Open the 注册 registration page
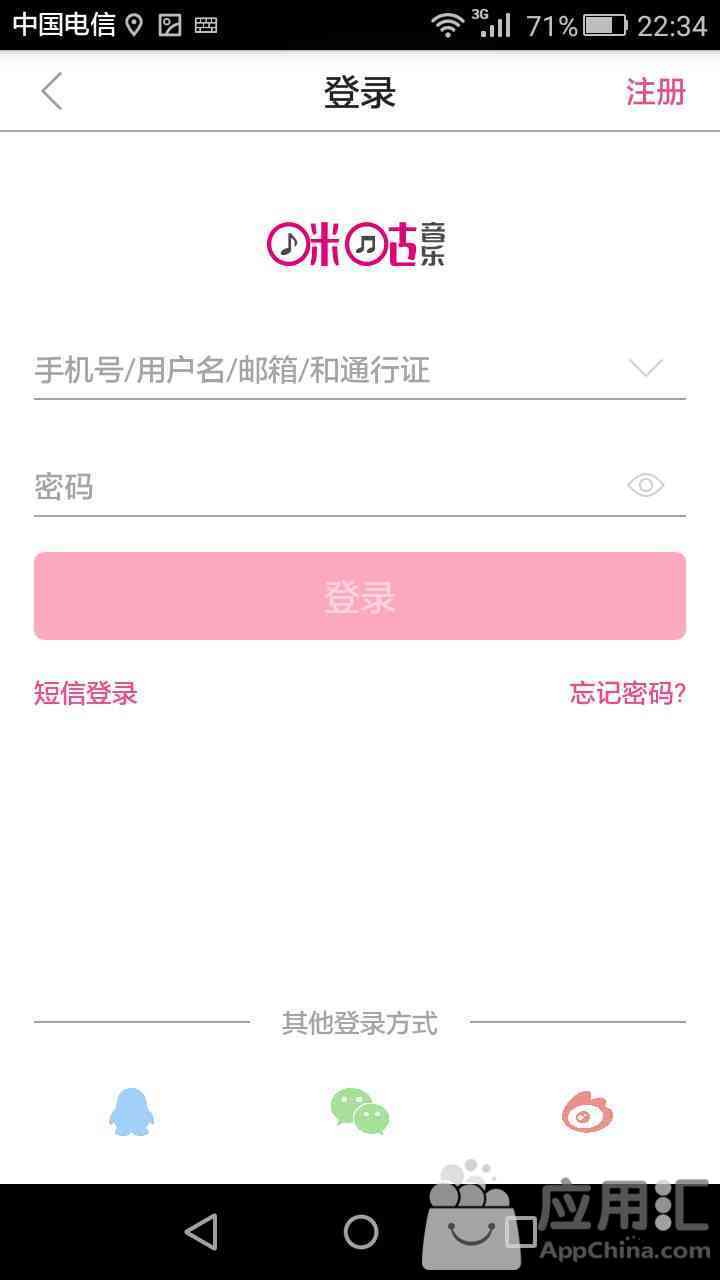720x1280 pixels. (655, 92)
